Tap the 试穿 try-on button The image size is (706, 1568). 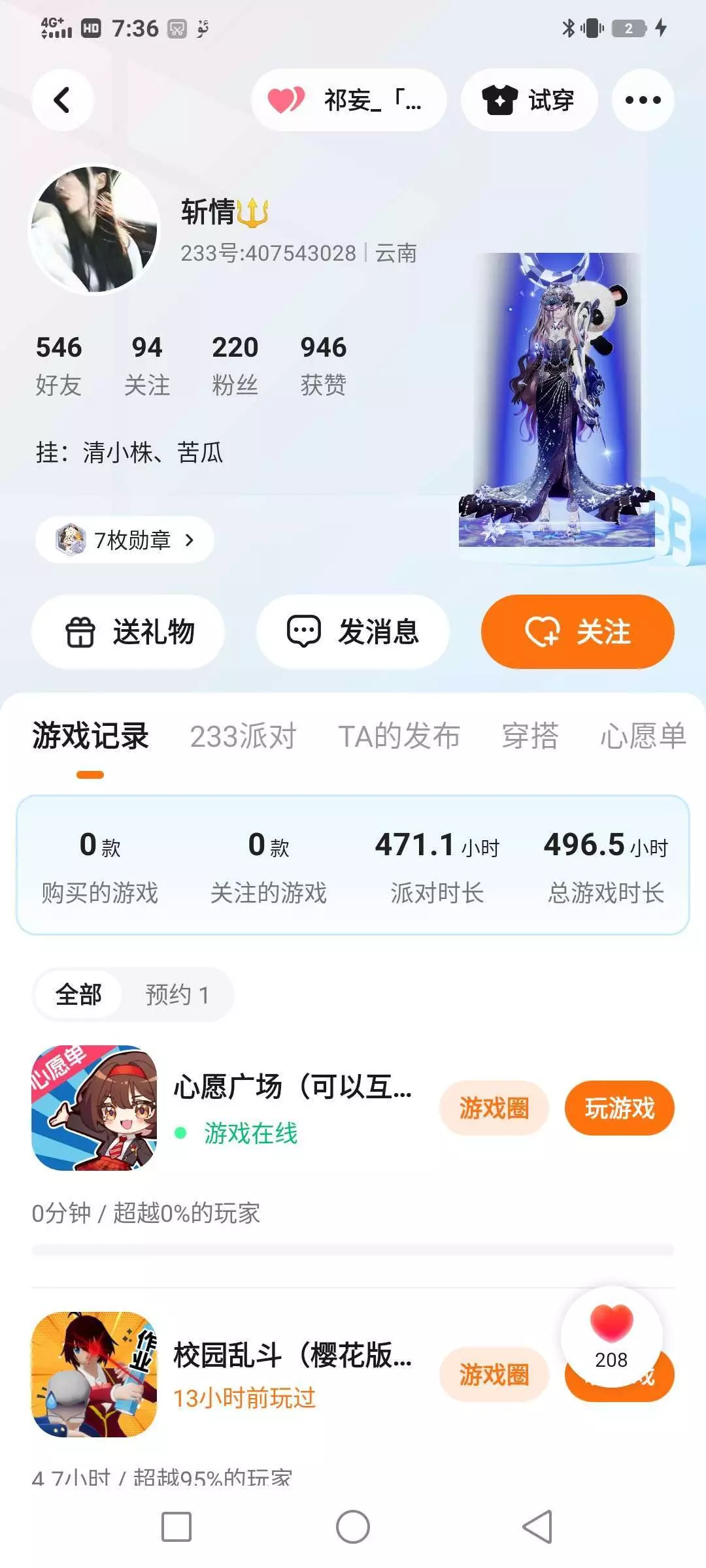529,100
